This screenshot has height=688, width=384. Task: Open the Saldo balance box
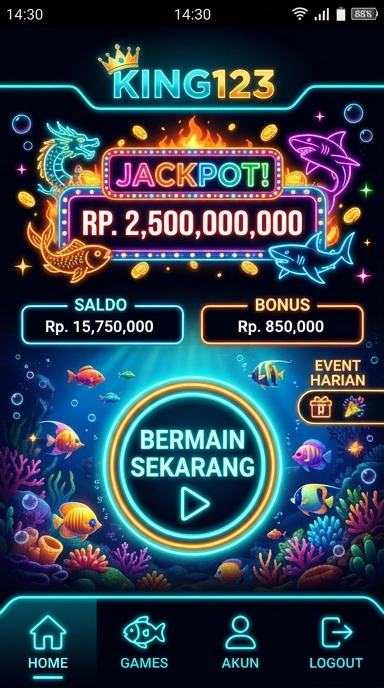103,325
